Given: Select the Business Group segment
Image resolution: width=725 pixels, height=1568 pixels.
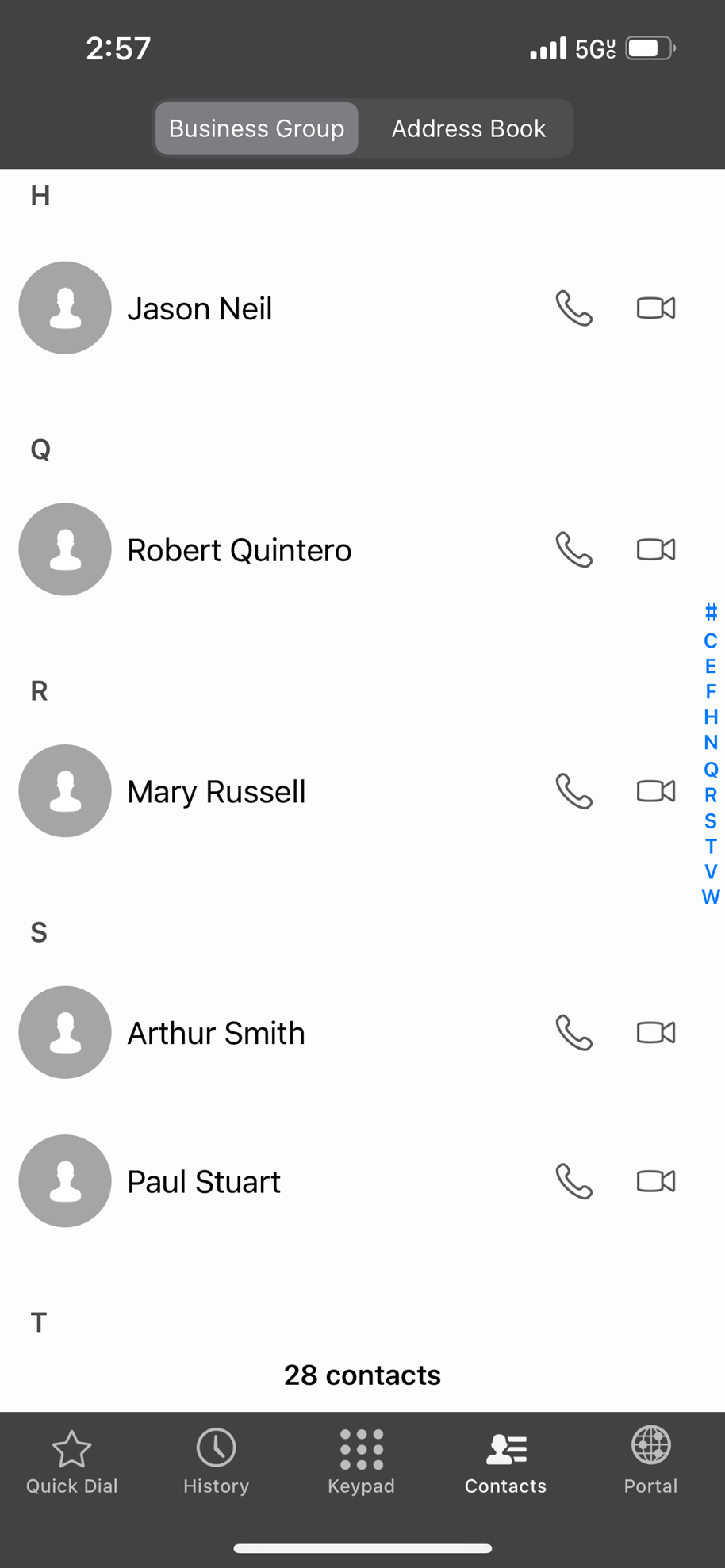Looking at the screenshot, I should click(256, 128).
